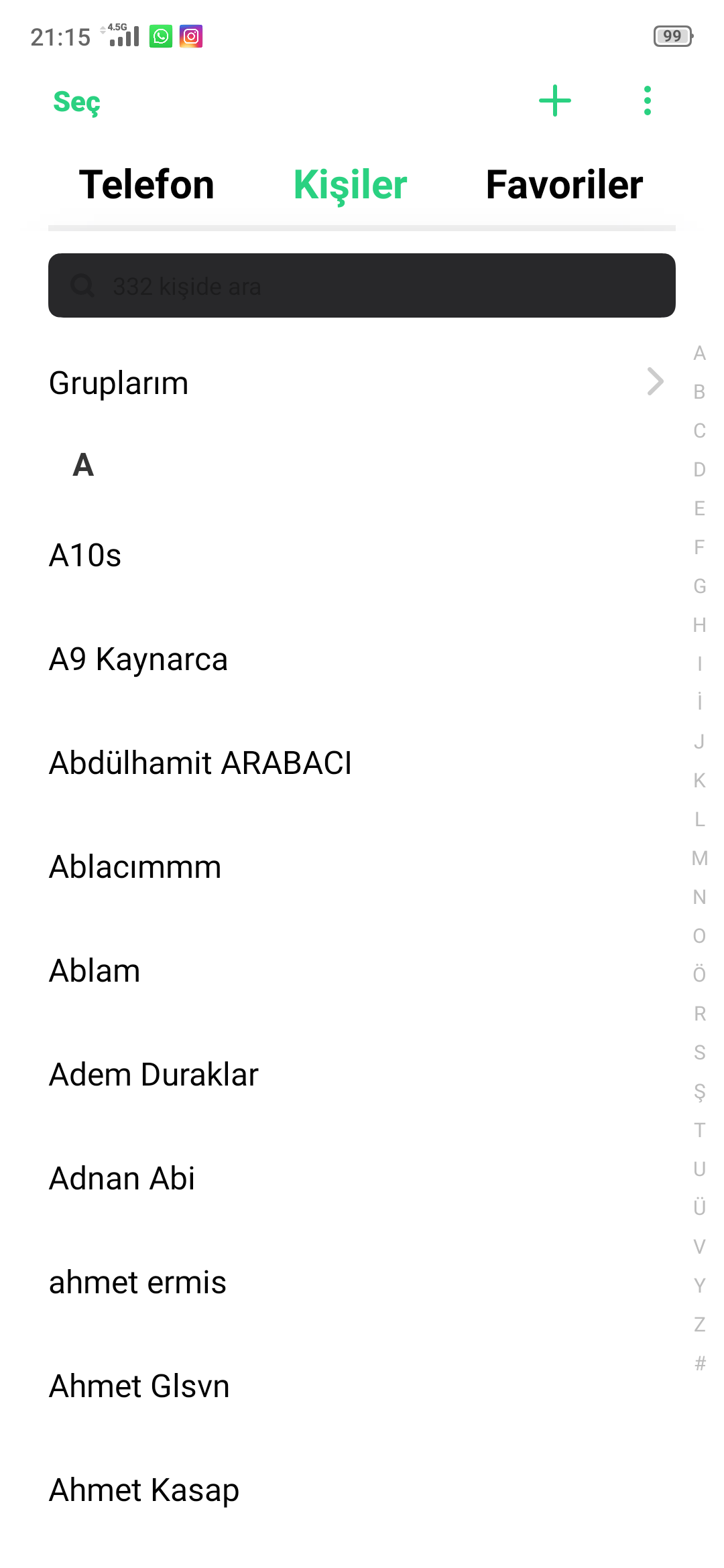Screen dimensions: 724x1568
Task: Jump to letter Z in index
Action: point(700,1325)
